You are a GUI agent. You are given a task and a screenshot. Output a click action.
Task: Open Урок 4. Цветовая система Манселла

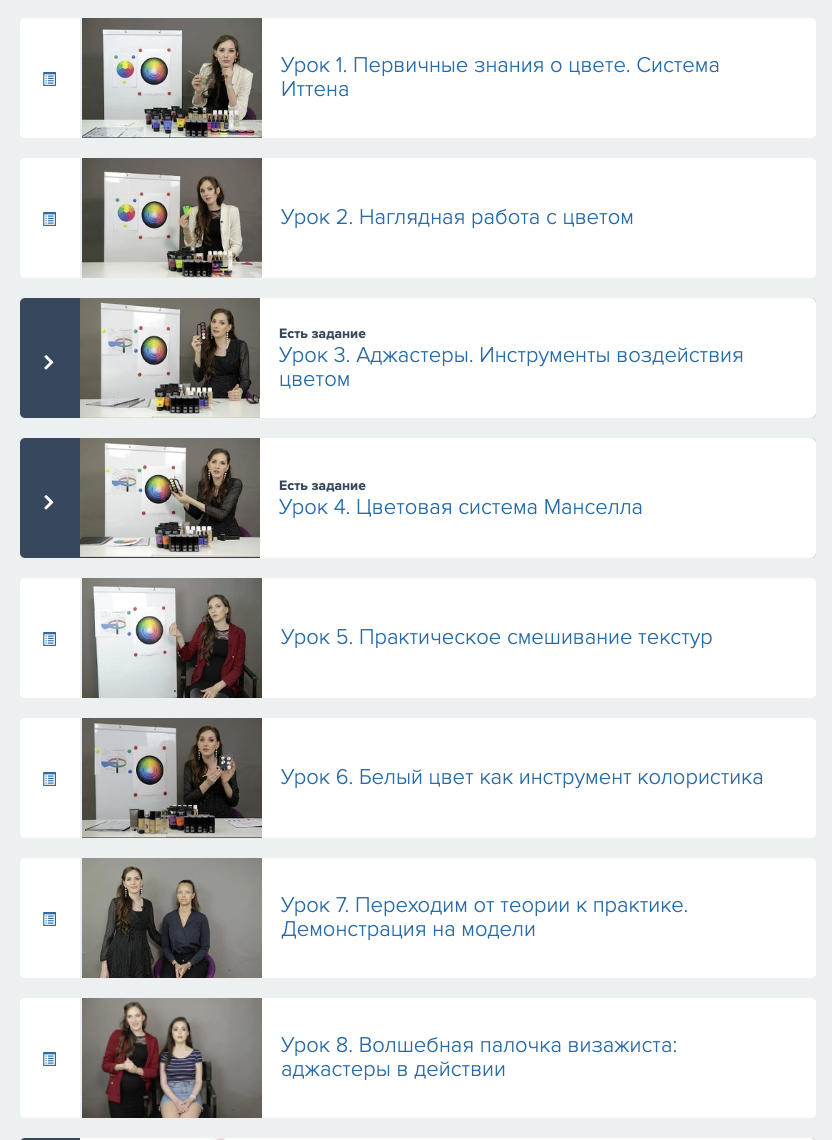tap(460, 507)
